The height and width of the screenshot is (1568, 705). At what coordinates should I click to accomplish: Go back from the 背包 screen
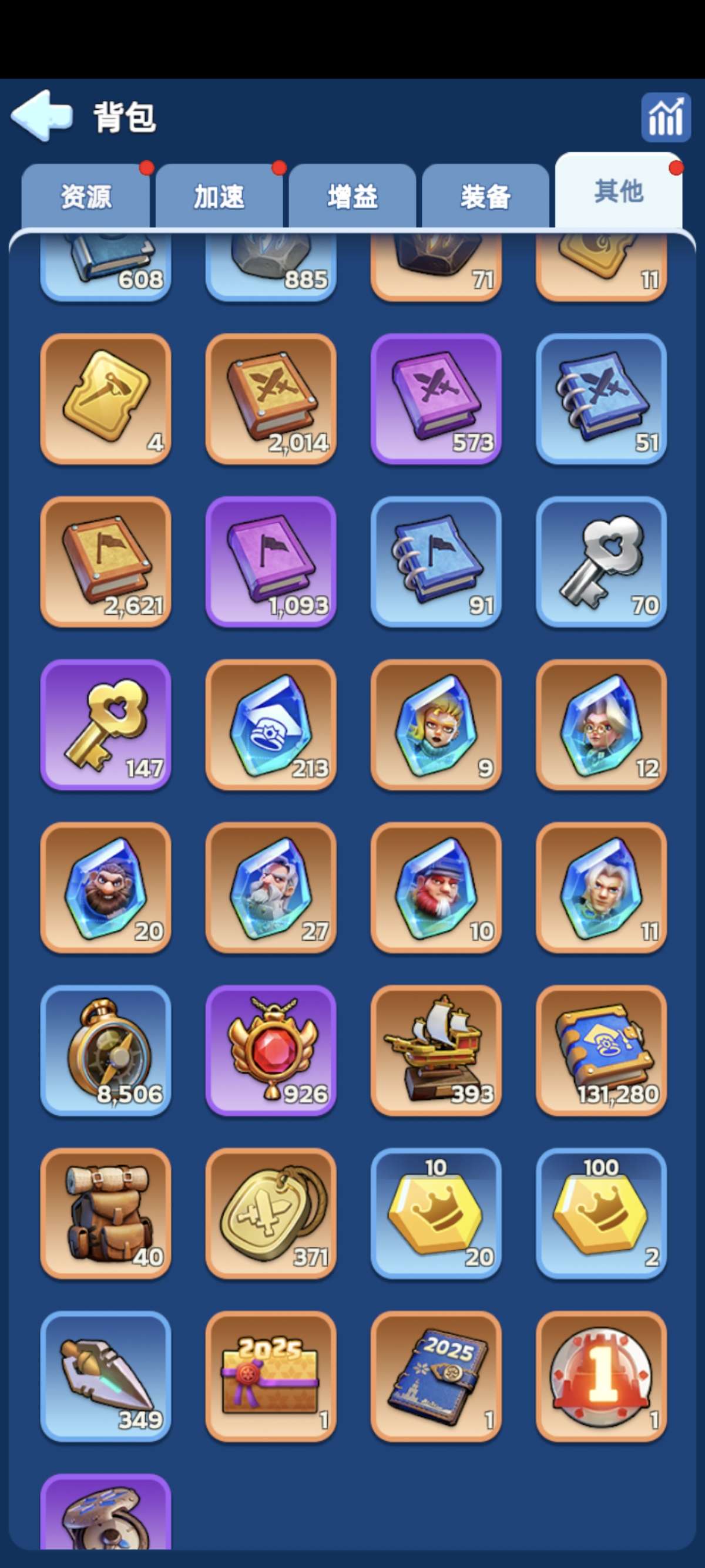point(41,116)
